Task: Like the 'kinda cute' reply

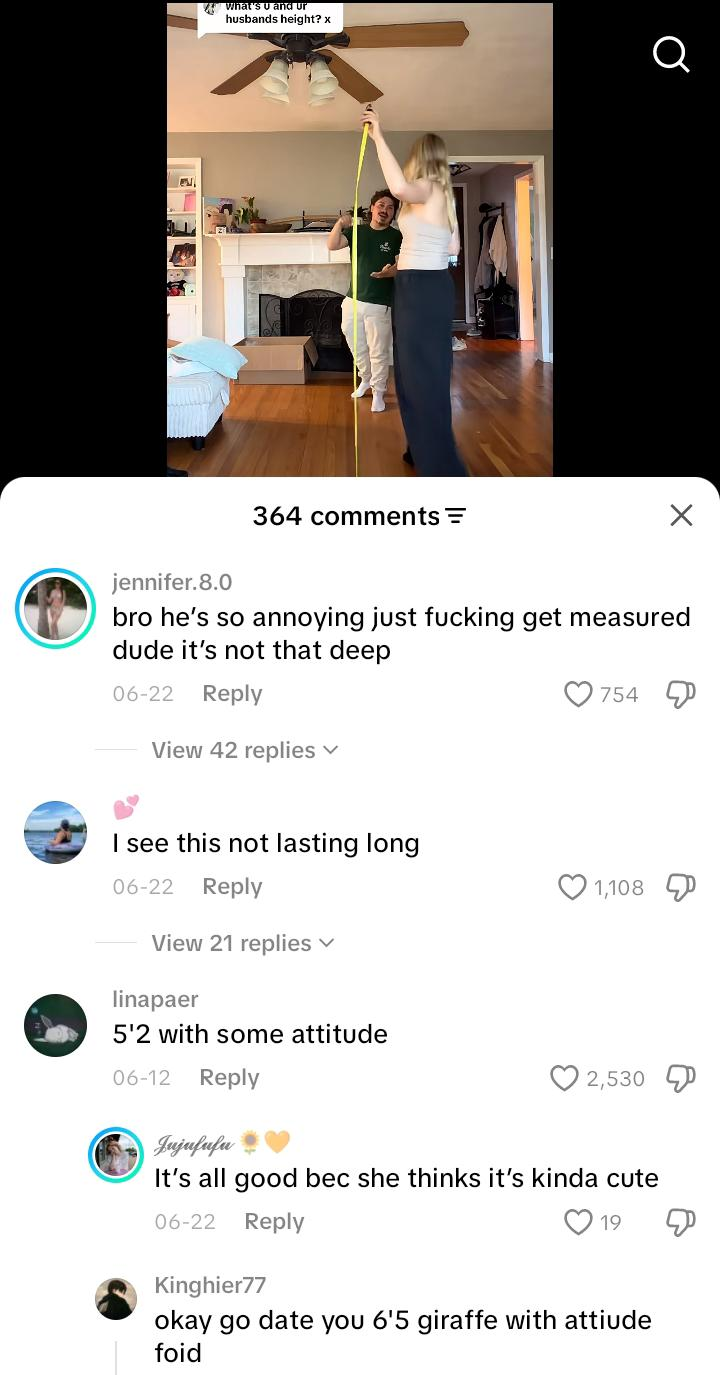Action: pyautogui.click(x=579, y=1221)
